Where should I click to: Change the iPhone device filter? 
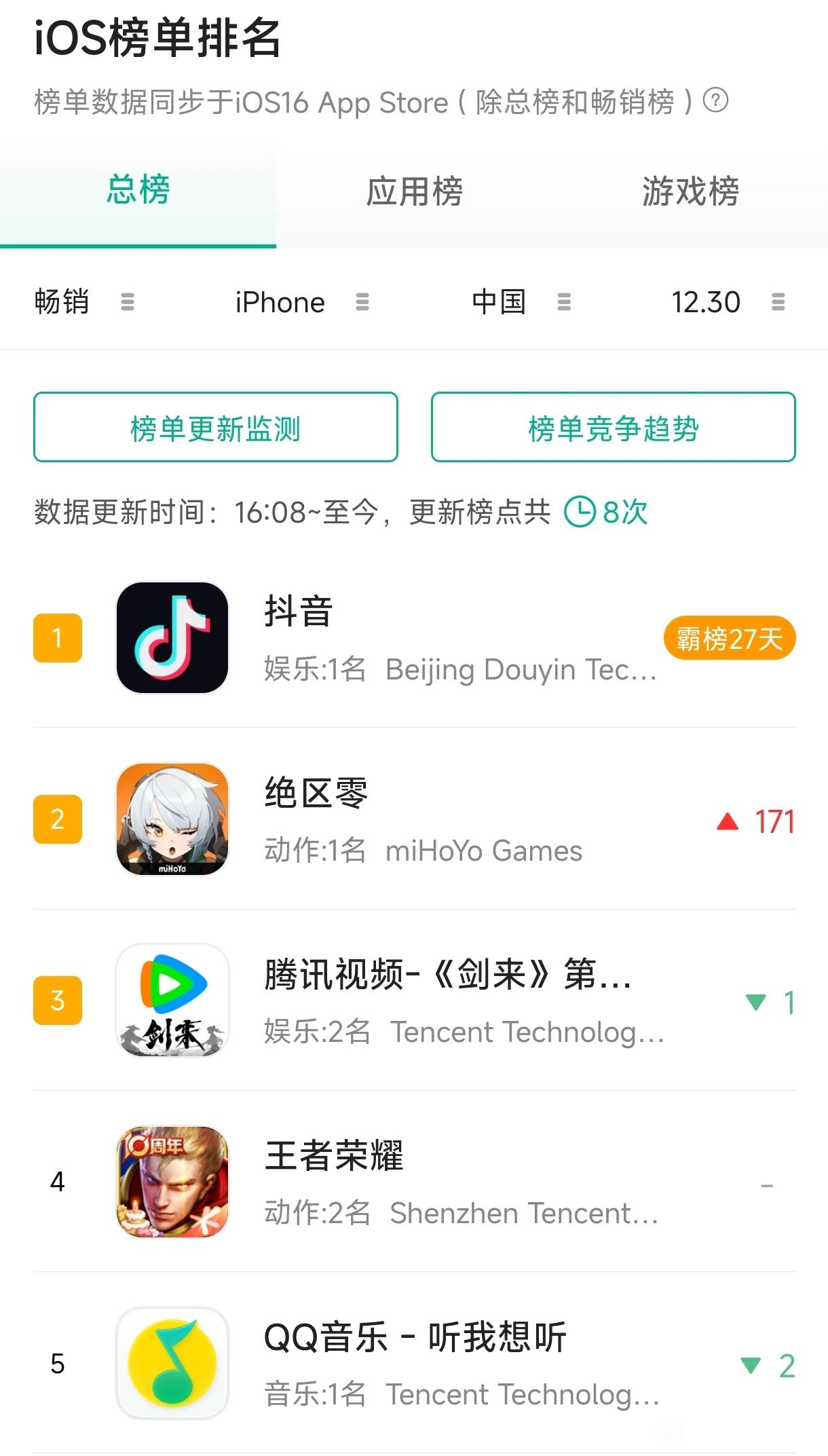301,301
